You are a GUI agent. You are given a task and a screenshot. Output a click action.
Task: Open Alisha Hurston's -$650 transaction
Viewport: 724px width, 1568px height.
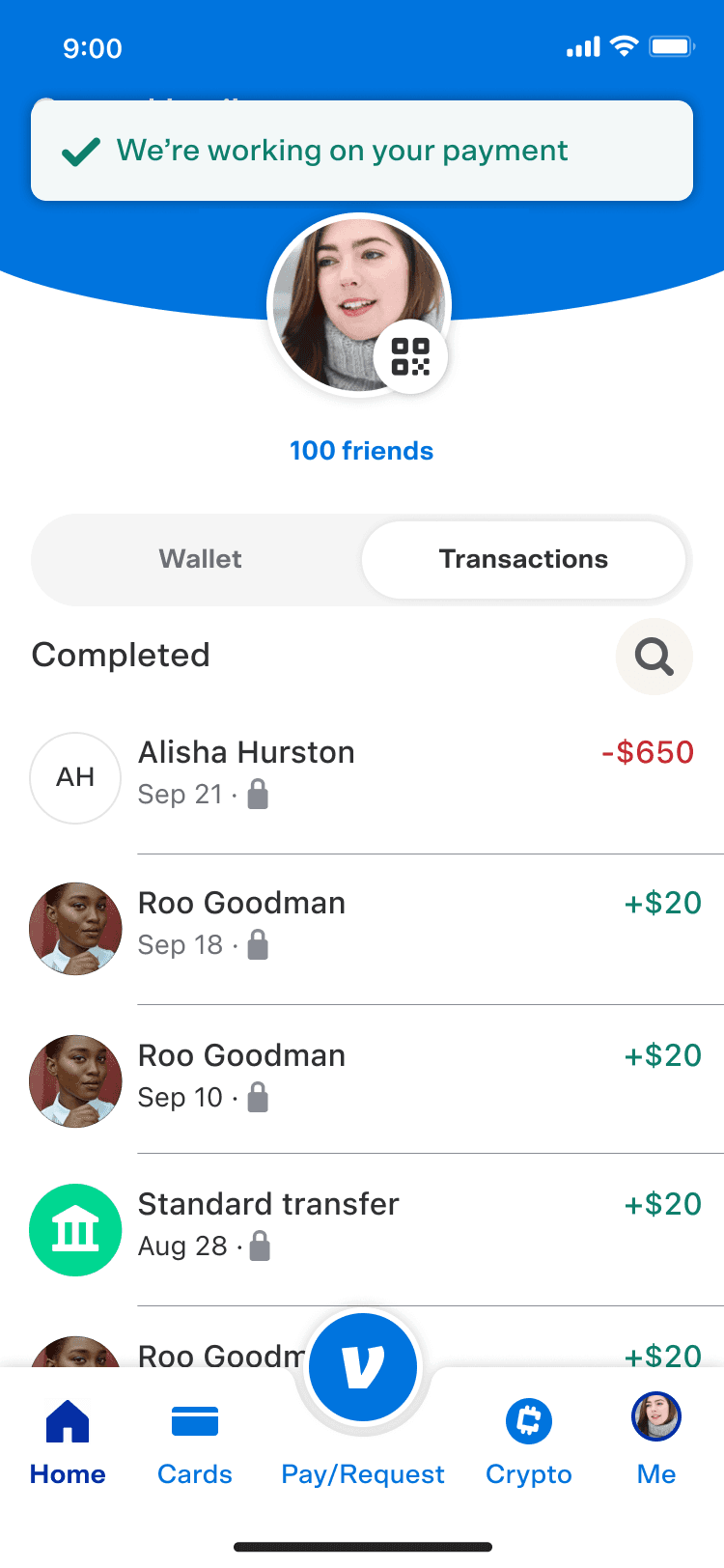coord(362,778)
